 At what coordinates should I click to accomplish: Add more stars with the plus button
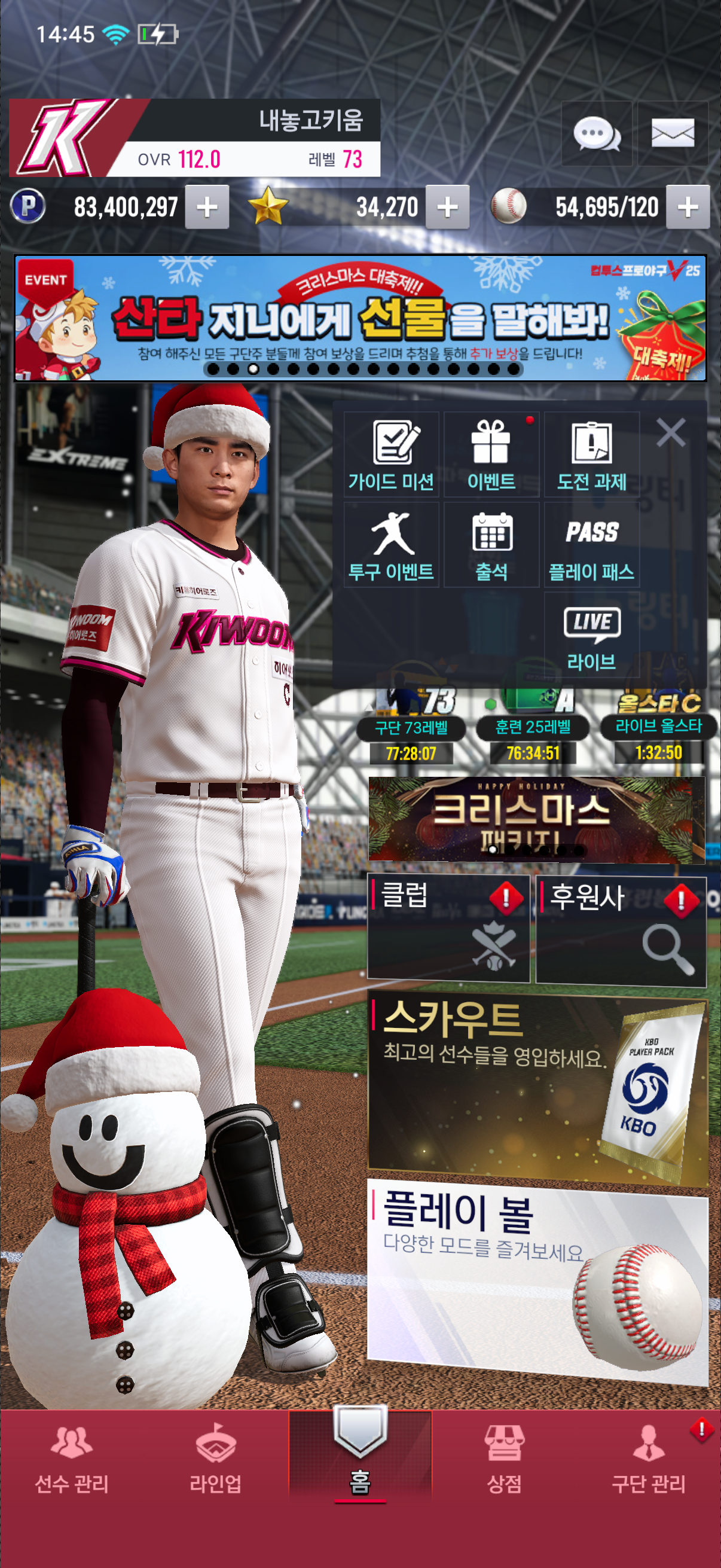pos(447,208)
